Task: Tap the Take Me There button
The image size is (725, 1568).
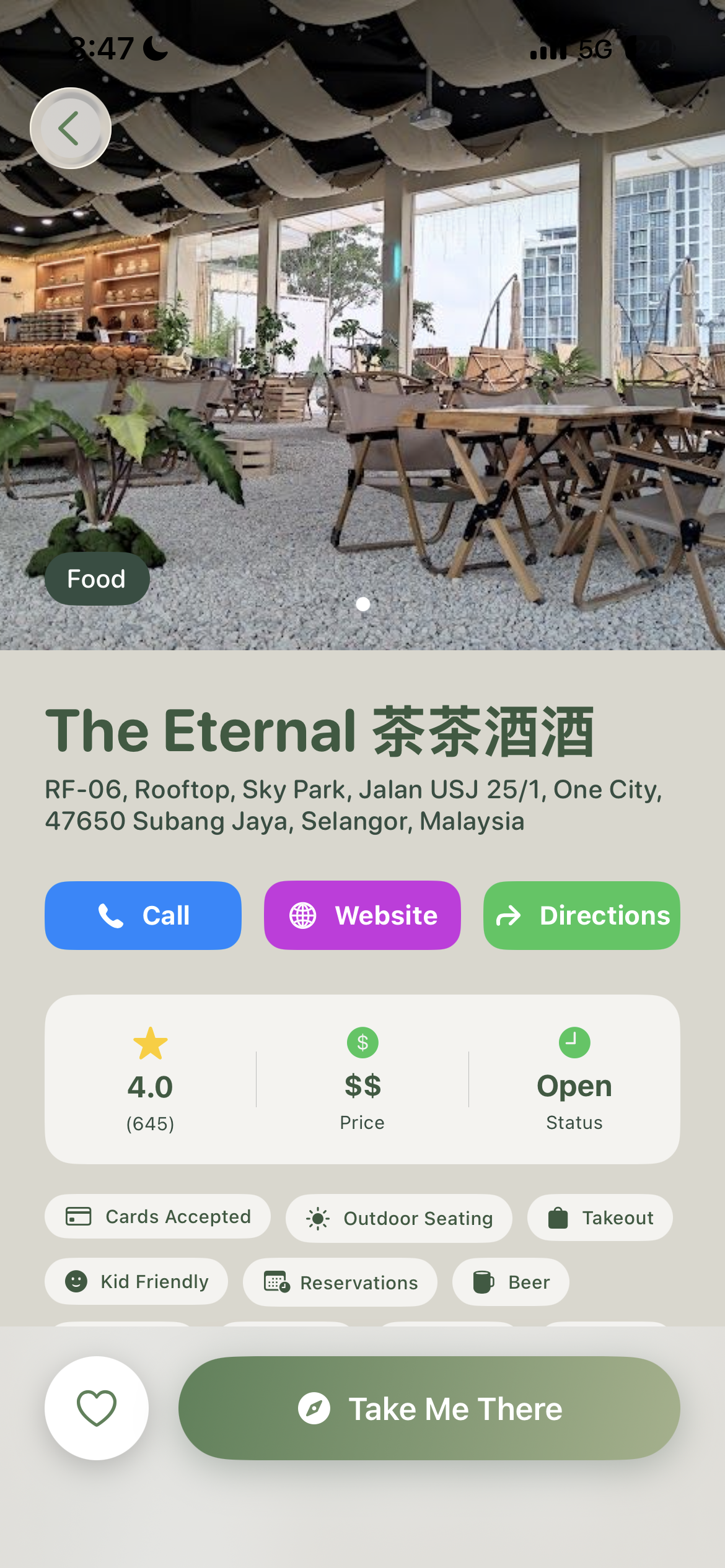Action: click(x=429, y=1408)
